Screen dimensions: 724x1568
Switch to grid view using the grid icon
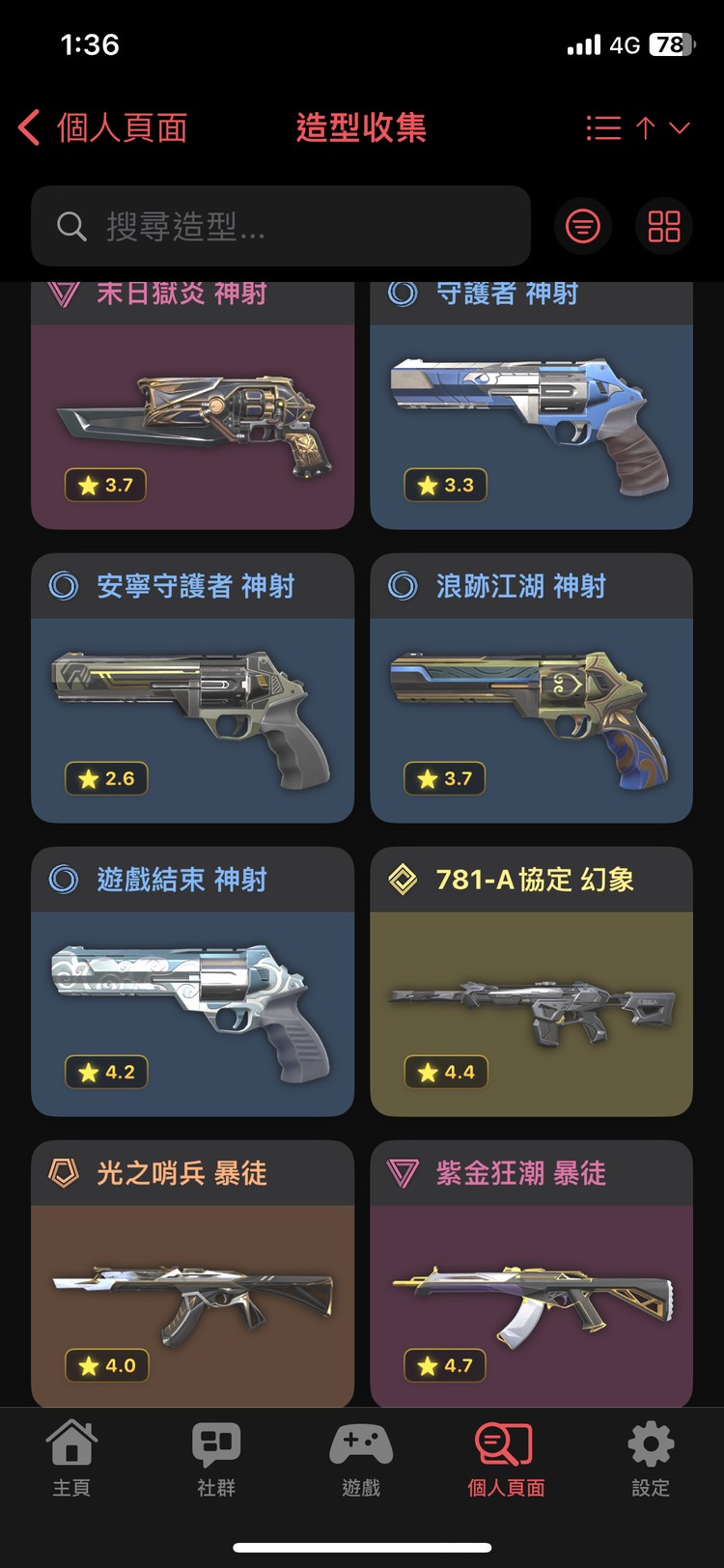click(663, 226)
